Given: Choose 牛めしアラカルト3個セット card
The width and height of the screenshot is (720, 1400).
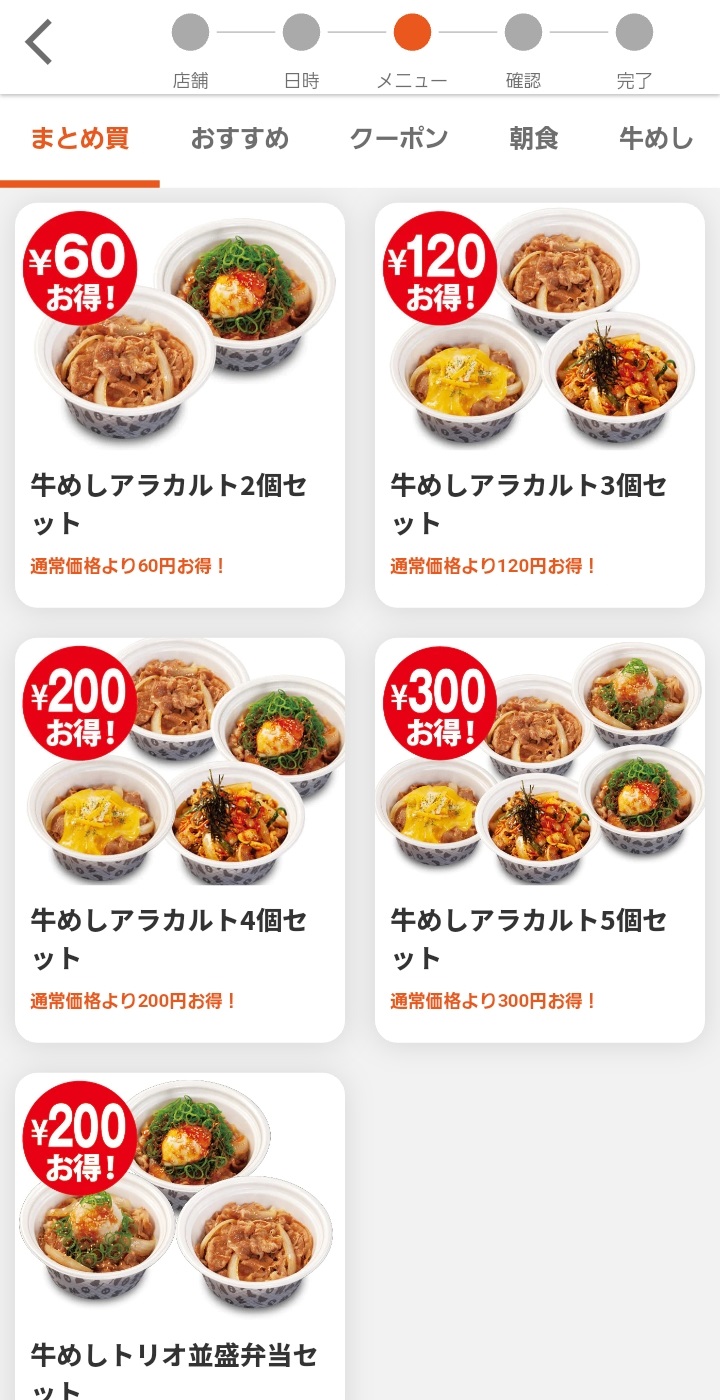Looking at the screenshot, I should pyautogui.click(x=540, y=405).
